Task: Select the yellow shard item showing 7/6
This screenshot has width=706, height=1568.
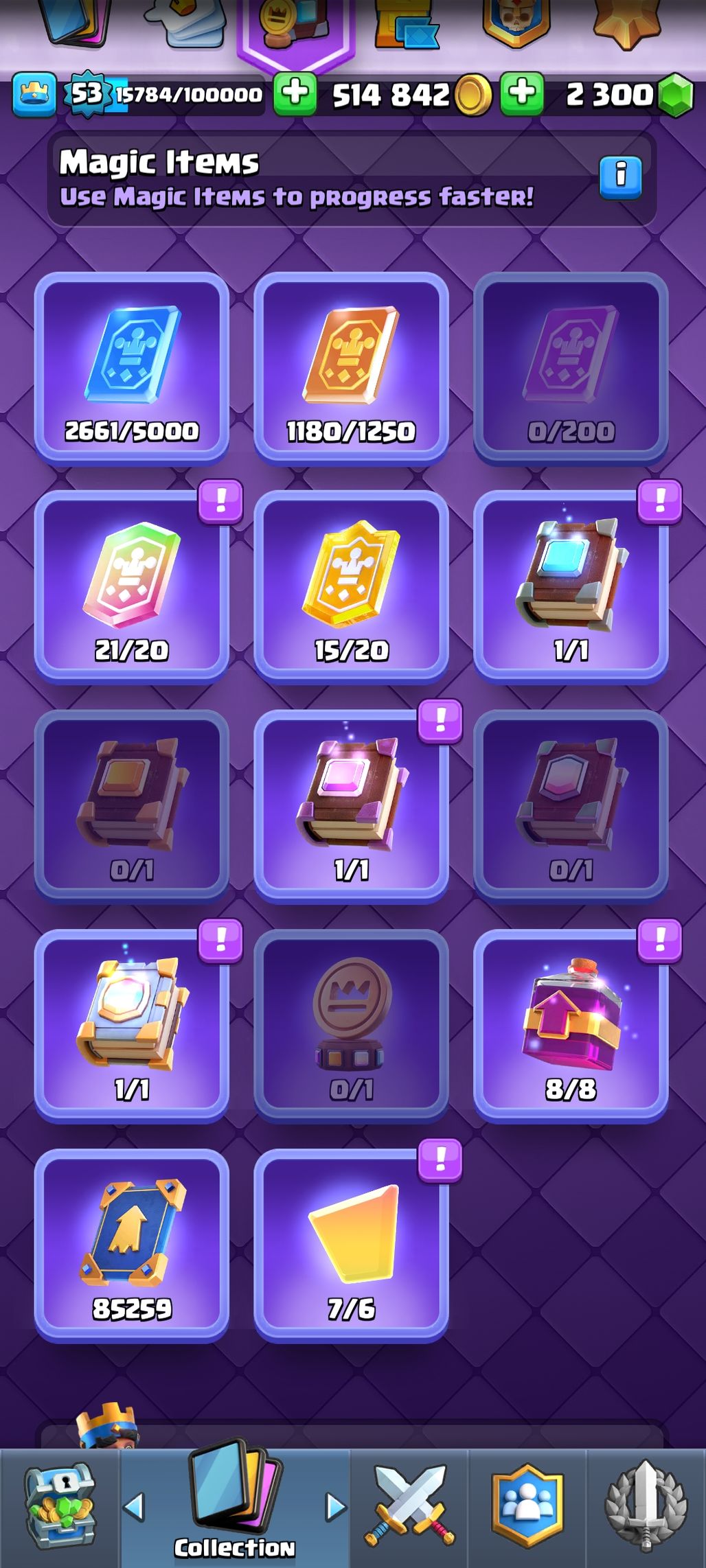Action: (351, 1245)
